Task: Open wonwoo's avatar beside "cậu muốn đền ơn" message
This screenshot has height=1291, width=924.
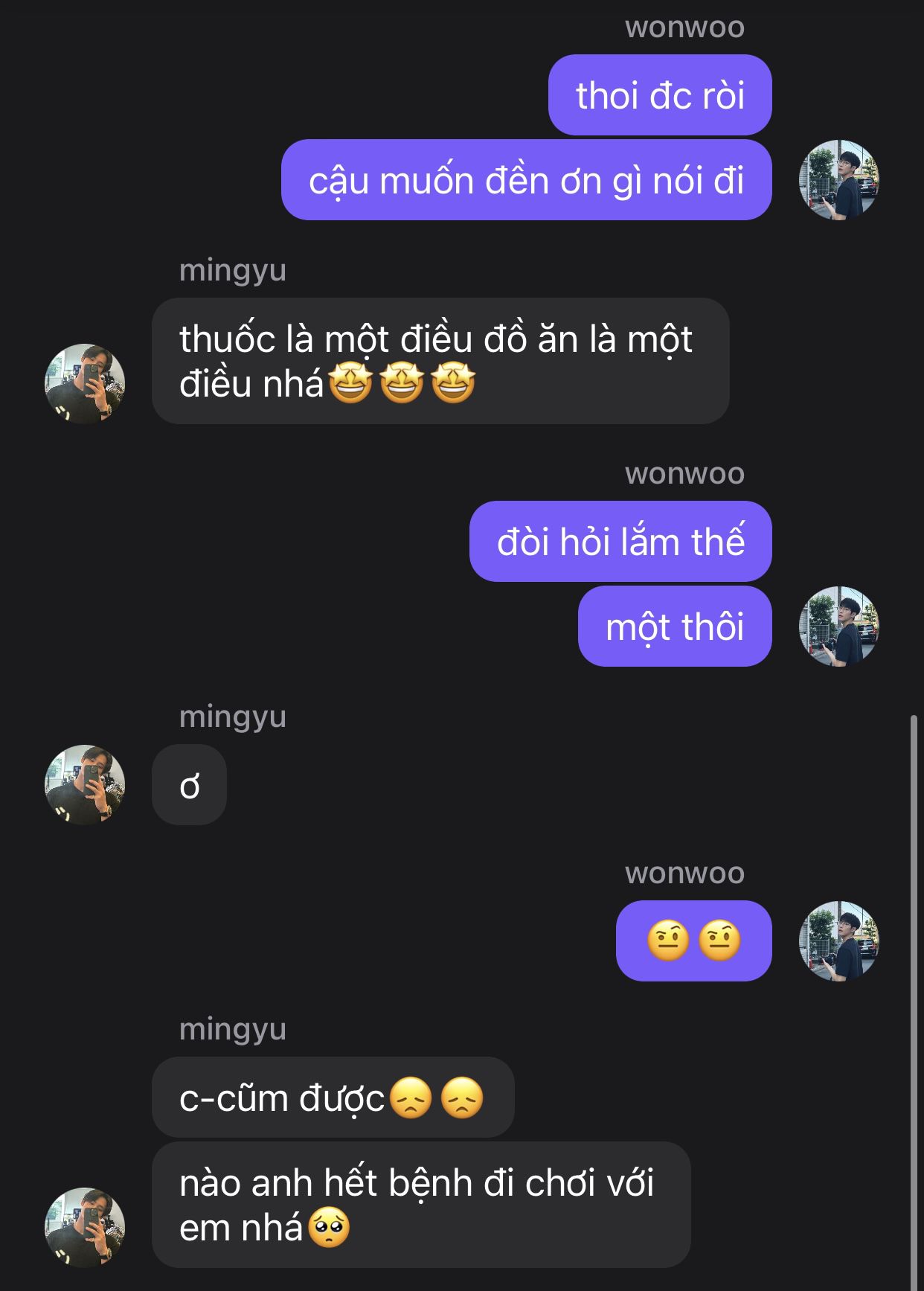Action: pos(838,180)
